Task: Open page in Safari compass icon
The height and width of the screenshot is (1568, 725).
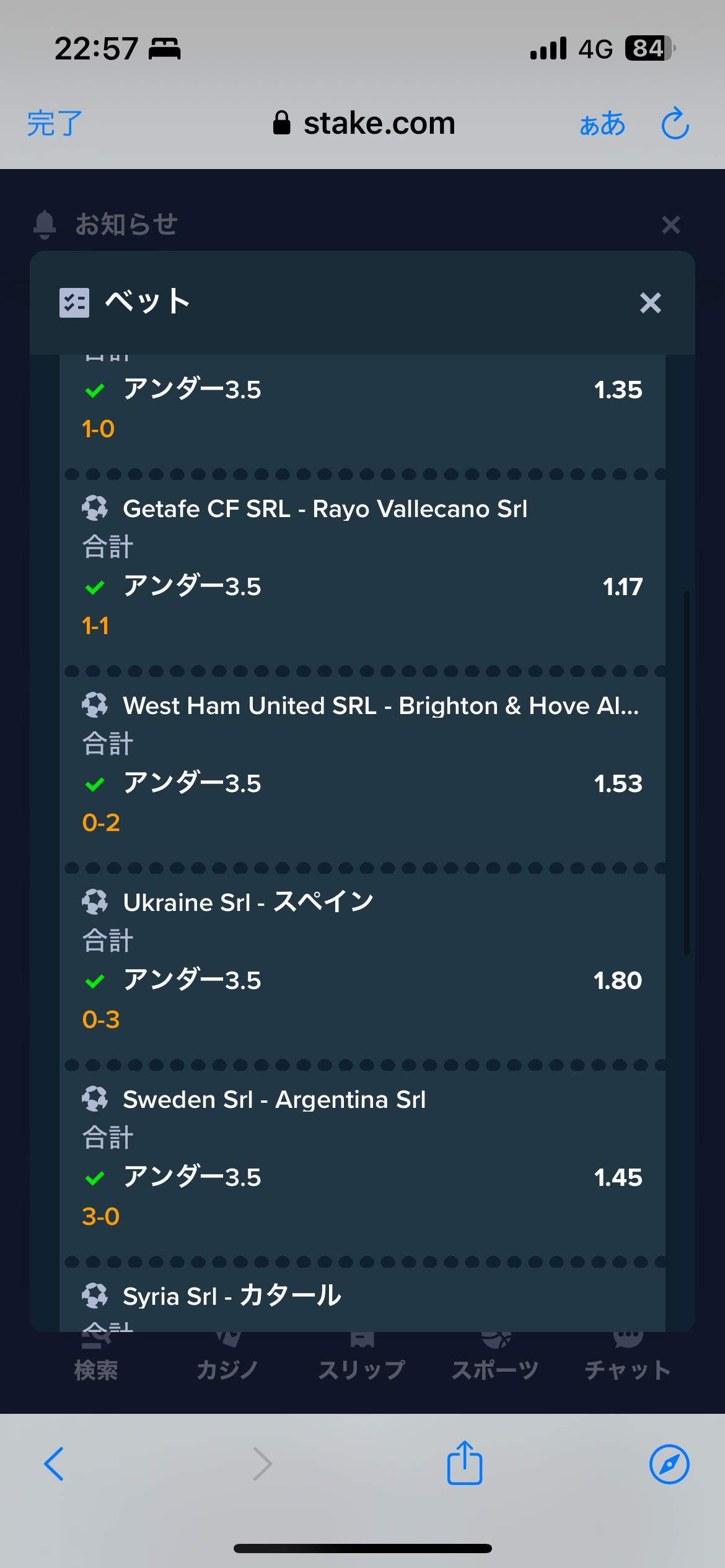Action: 669,1464
